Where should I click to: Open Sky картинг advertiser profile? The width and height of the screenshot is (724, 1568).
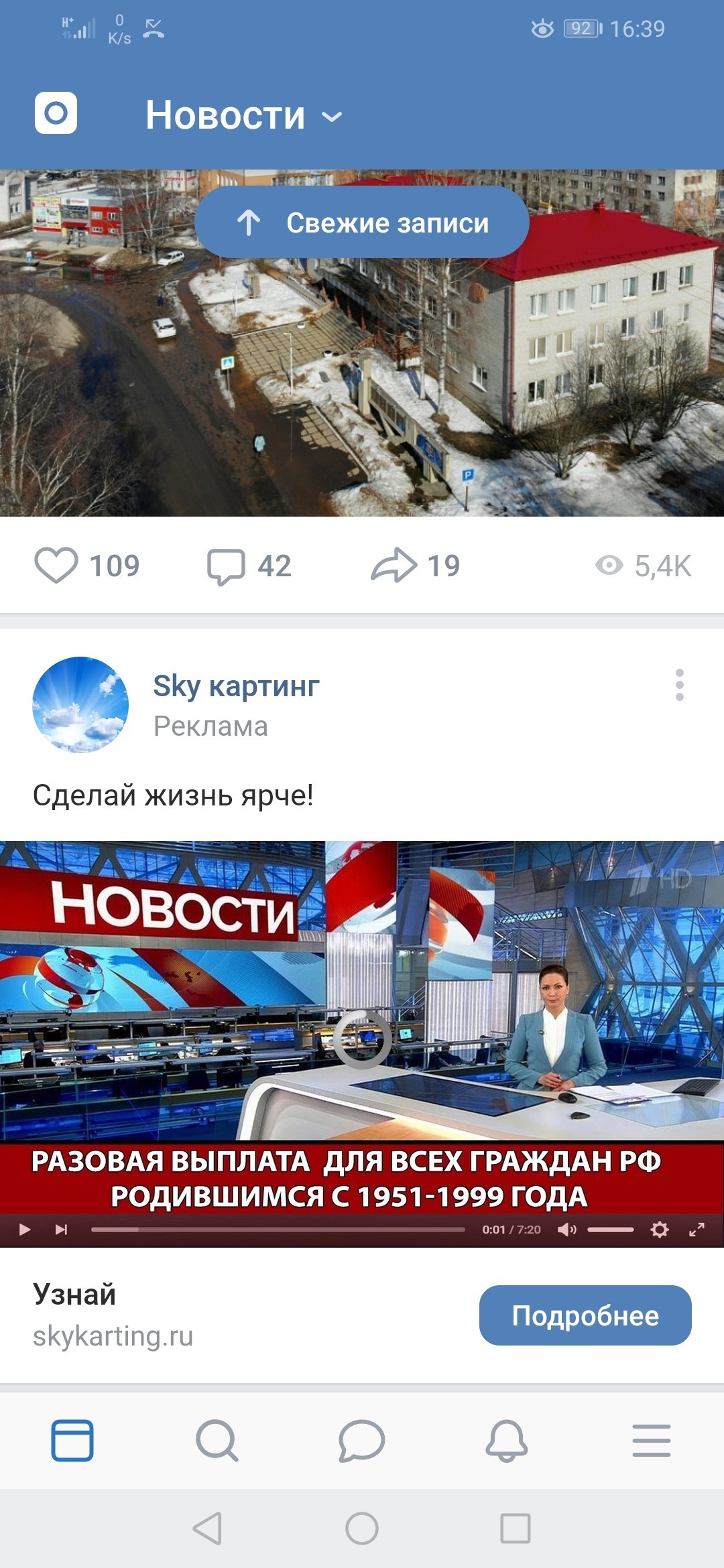[236, 686]
